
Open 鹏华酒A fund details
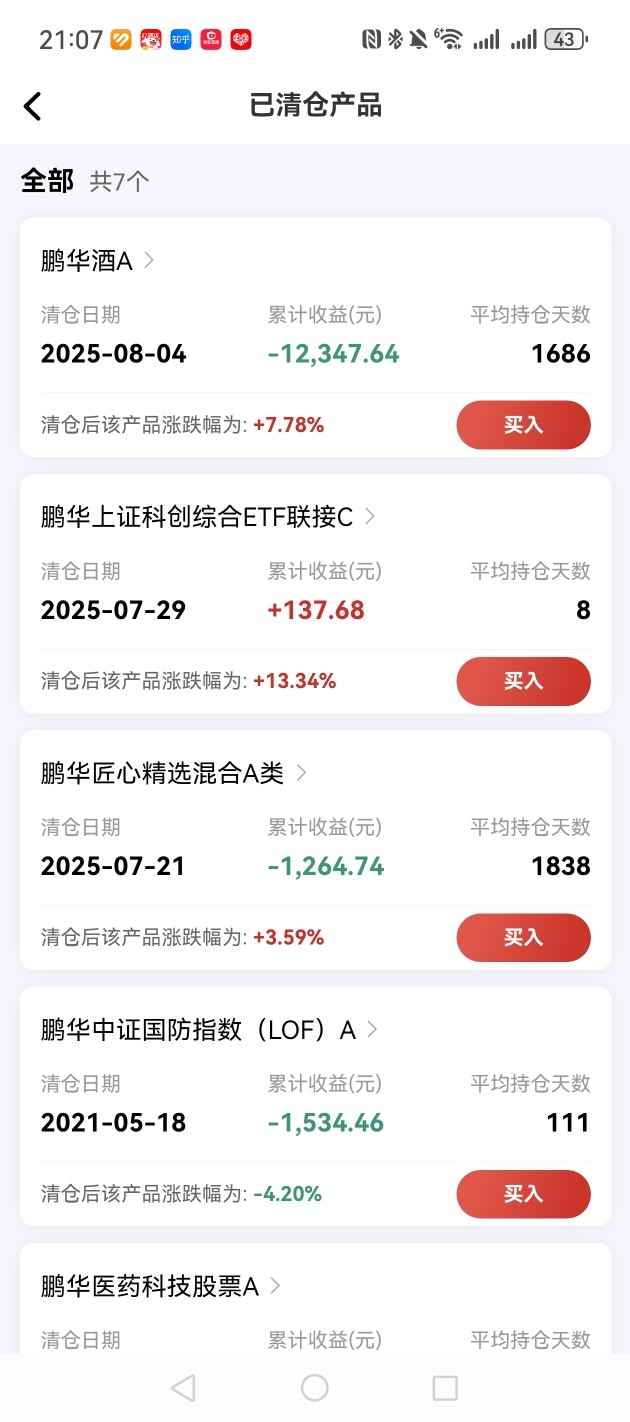(98, 261)
